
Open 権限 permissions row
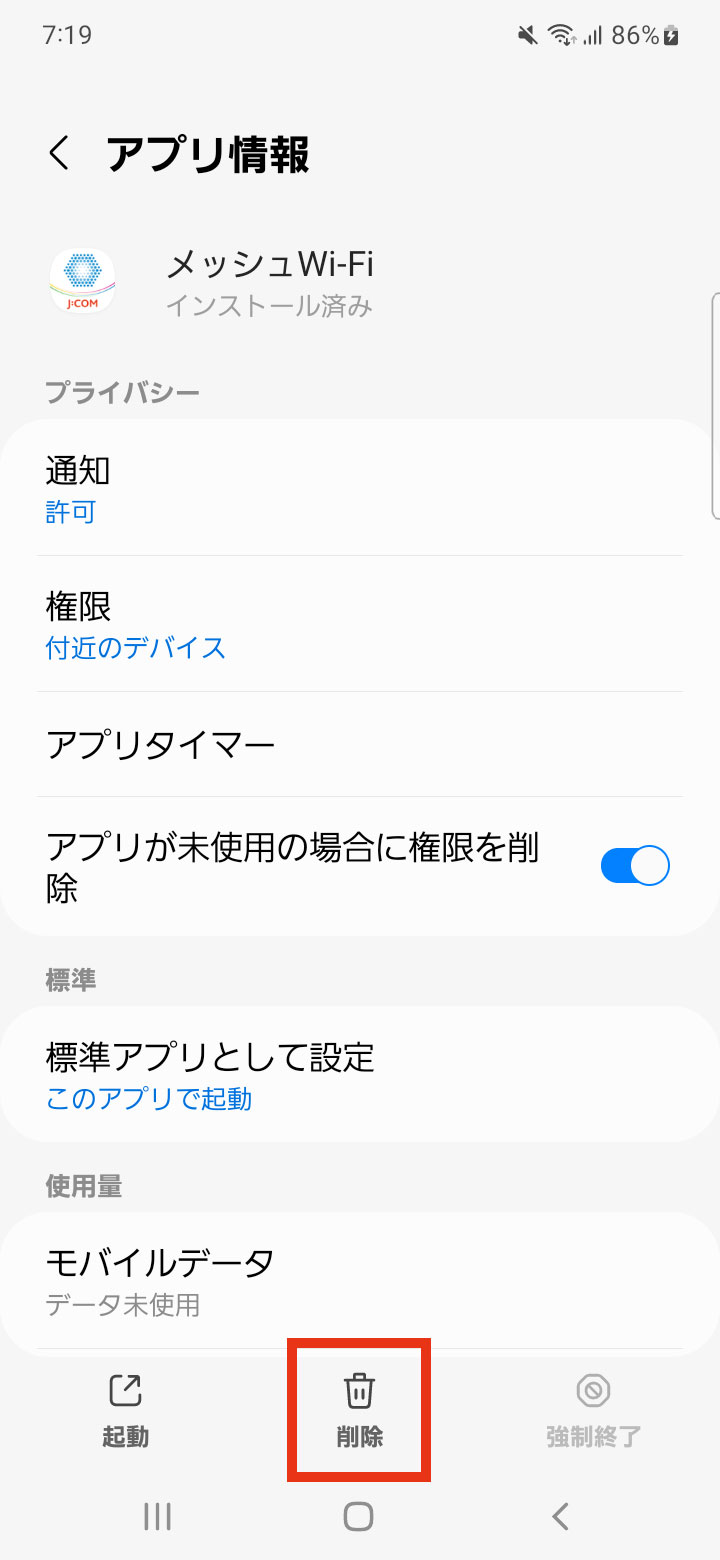[360, 624]
